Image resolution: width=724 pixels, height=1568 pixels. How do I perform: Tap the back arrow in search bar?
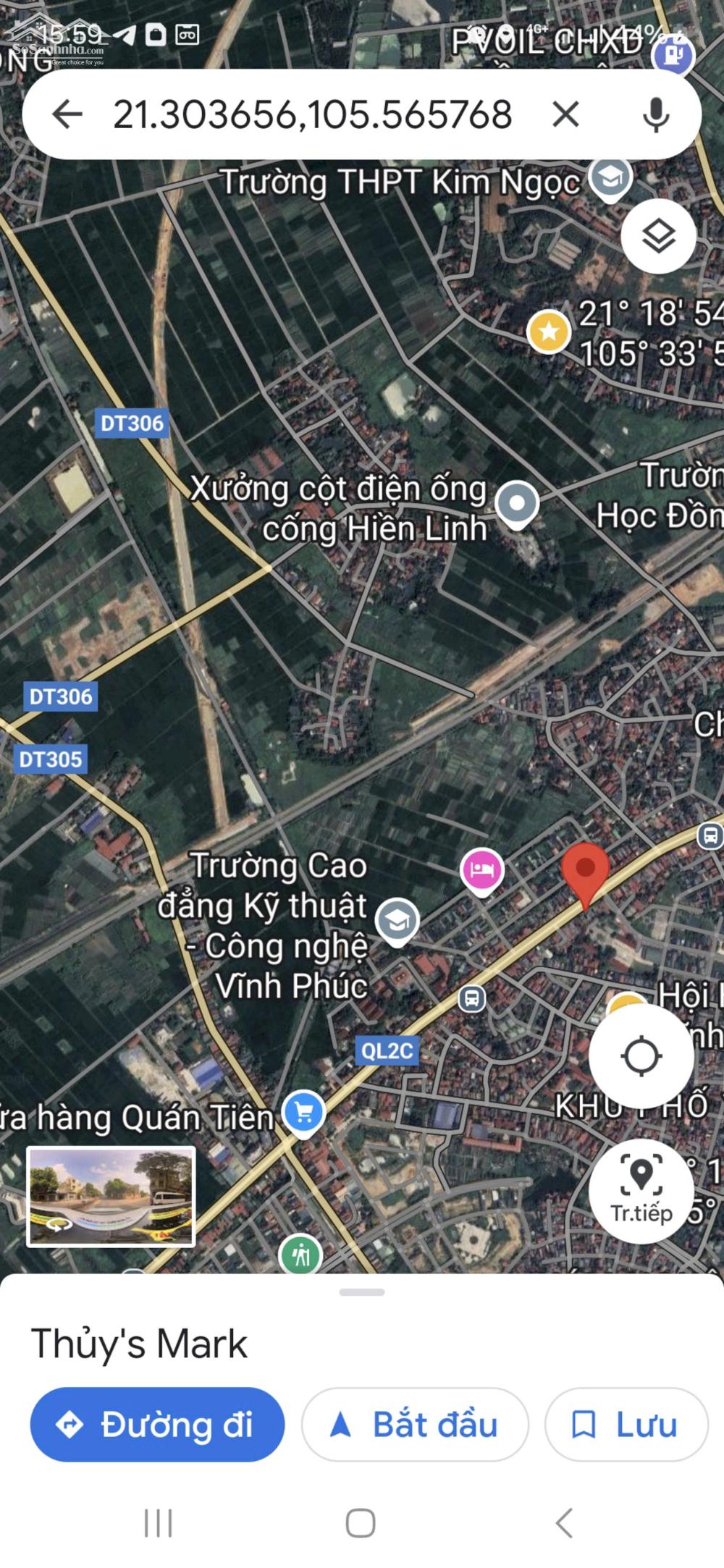(67, 114)
